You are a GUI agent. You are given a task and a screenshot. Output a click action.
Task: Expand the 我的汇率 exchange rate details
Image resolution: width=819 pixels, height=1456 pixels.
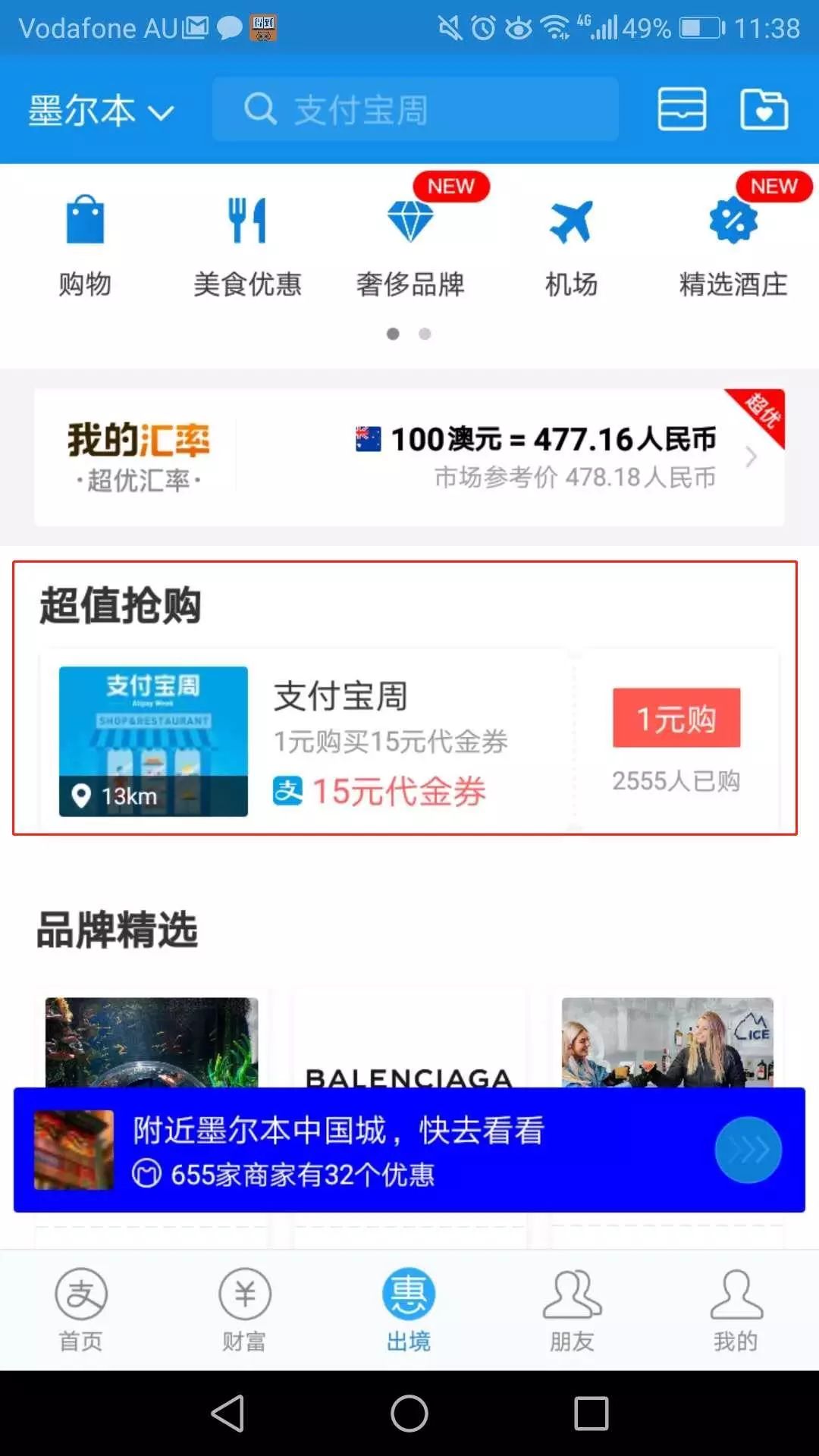click(751, 456)
